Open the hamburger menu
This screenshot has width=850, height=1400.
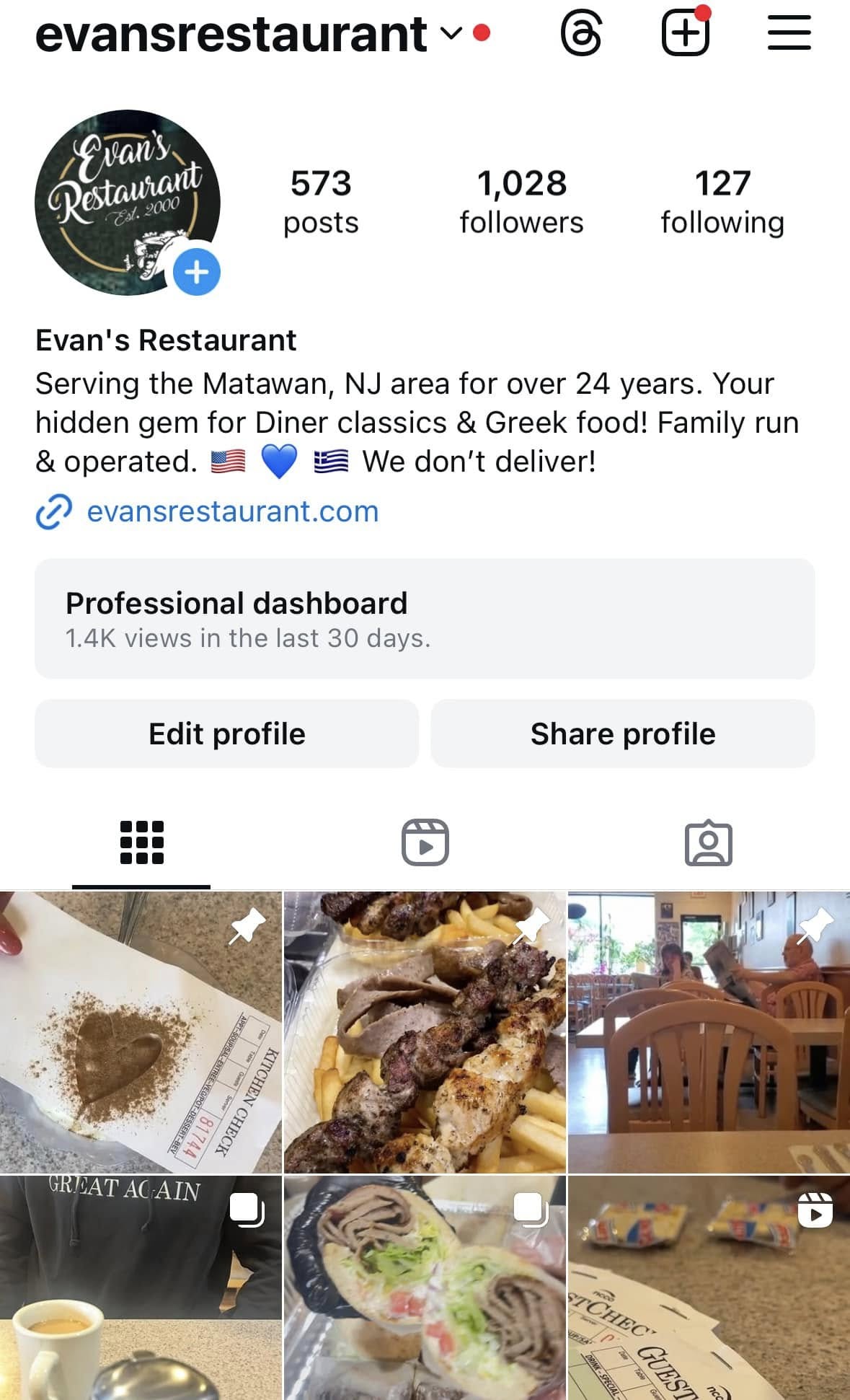[x=789, y=33]
